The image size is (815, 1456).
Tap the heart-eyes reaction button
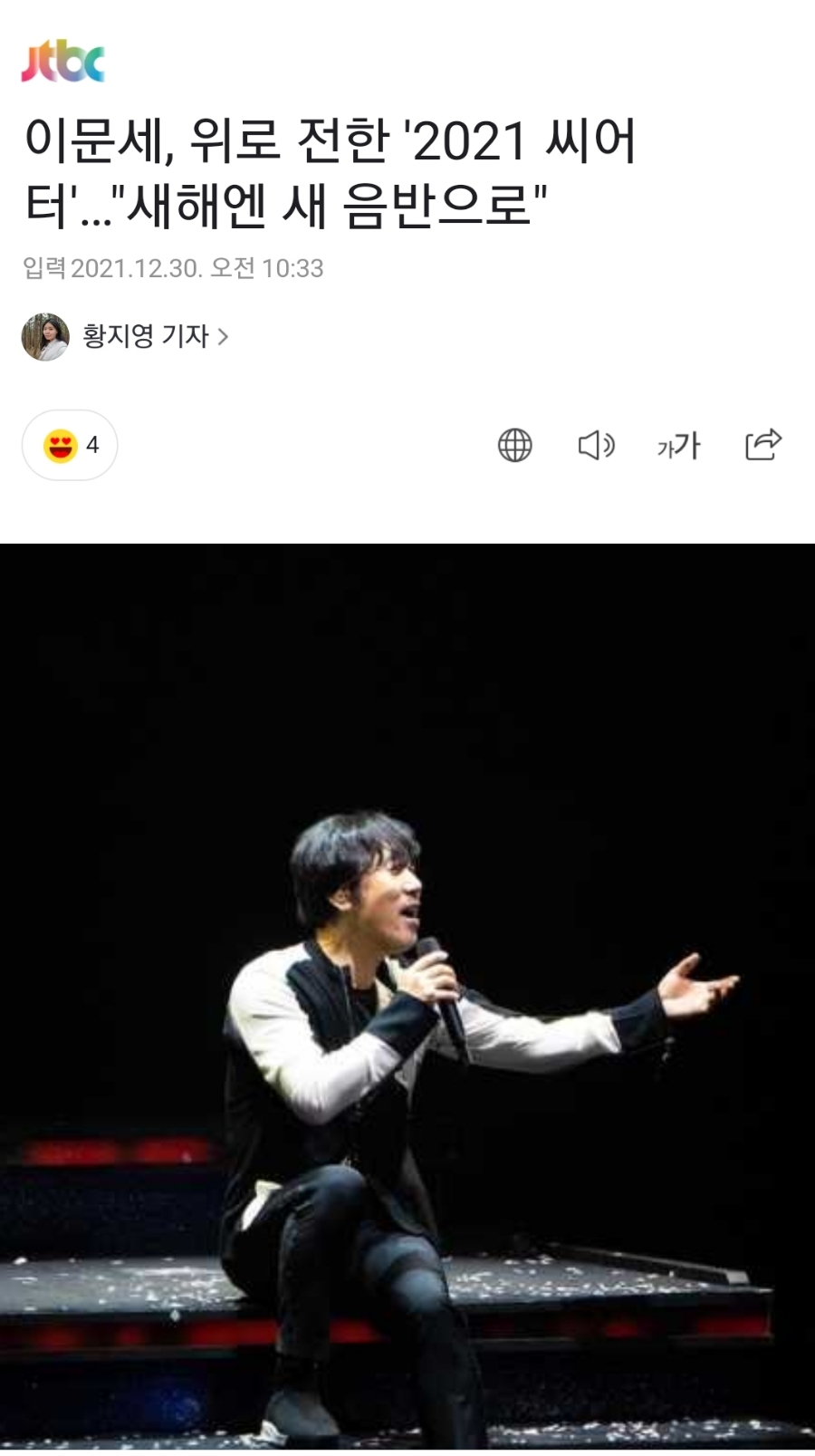[70, 445]
